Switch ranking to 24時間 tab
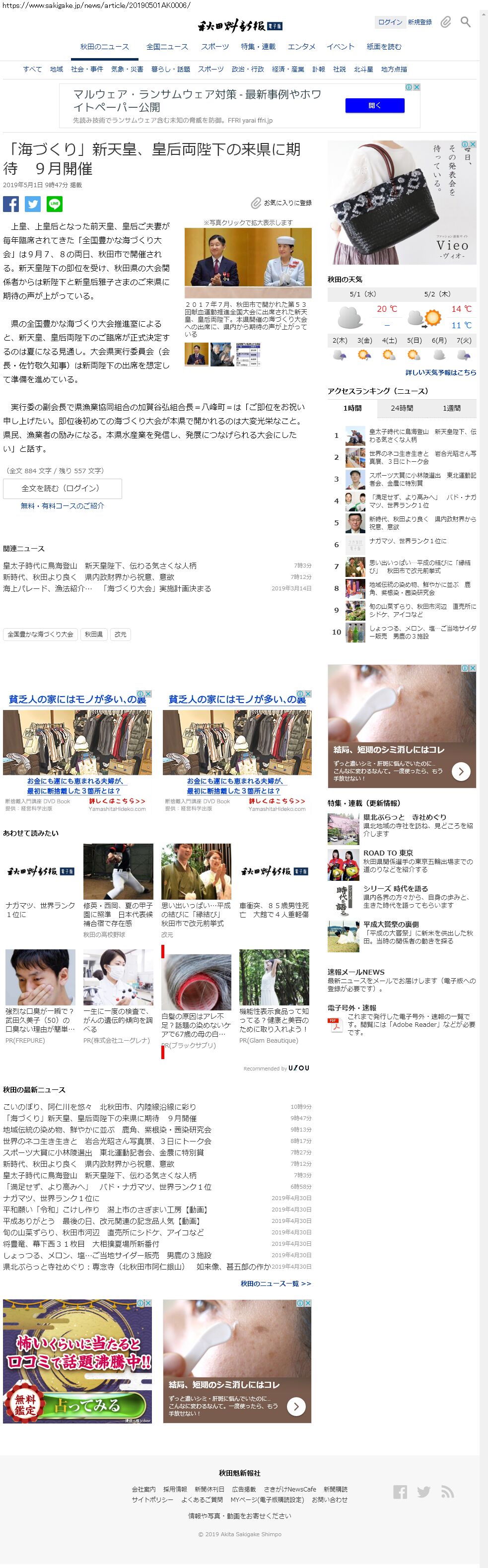 (402, 409)
